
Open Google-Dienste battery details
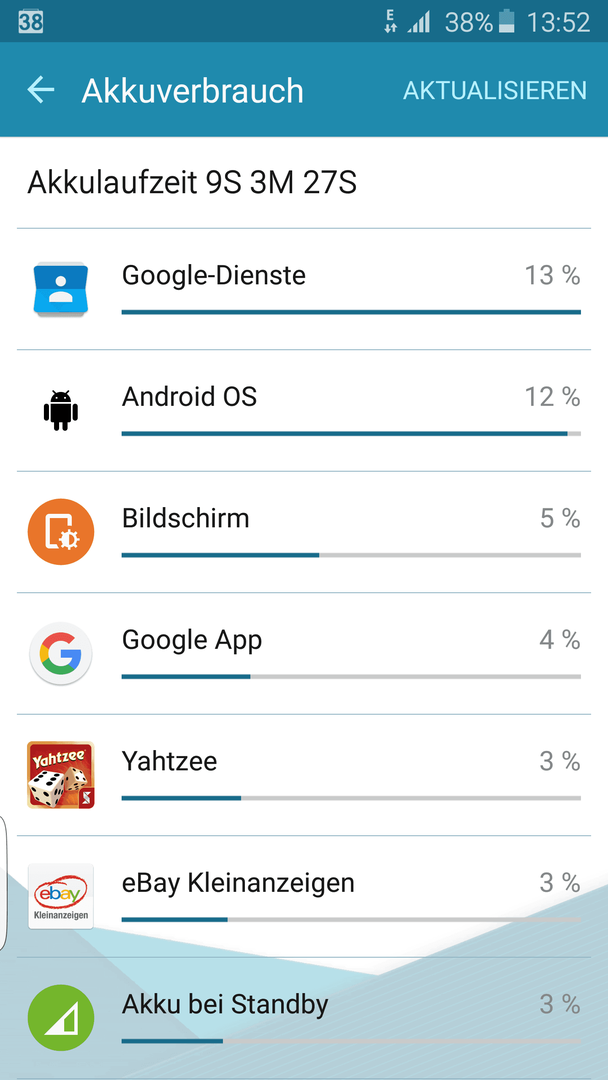click(304, 289)
